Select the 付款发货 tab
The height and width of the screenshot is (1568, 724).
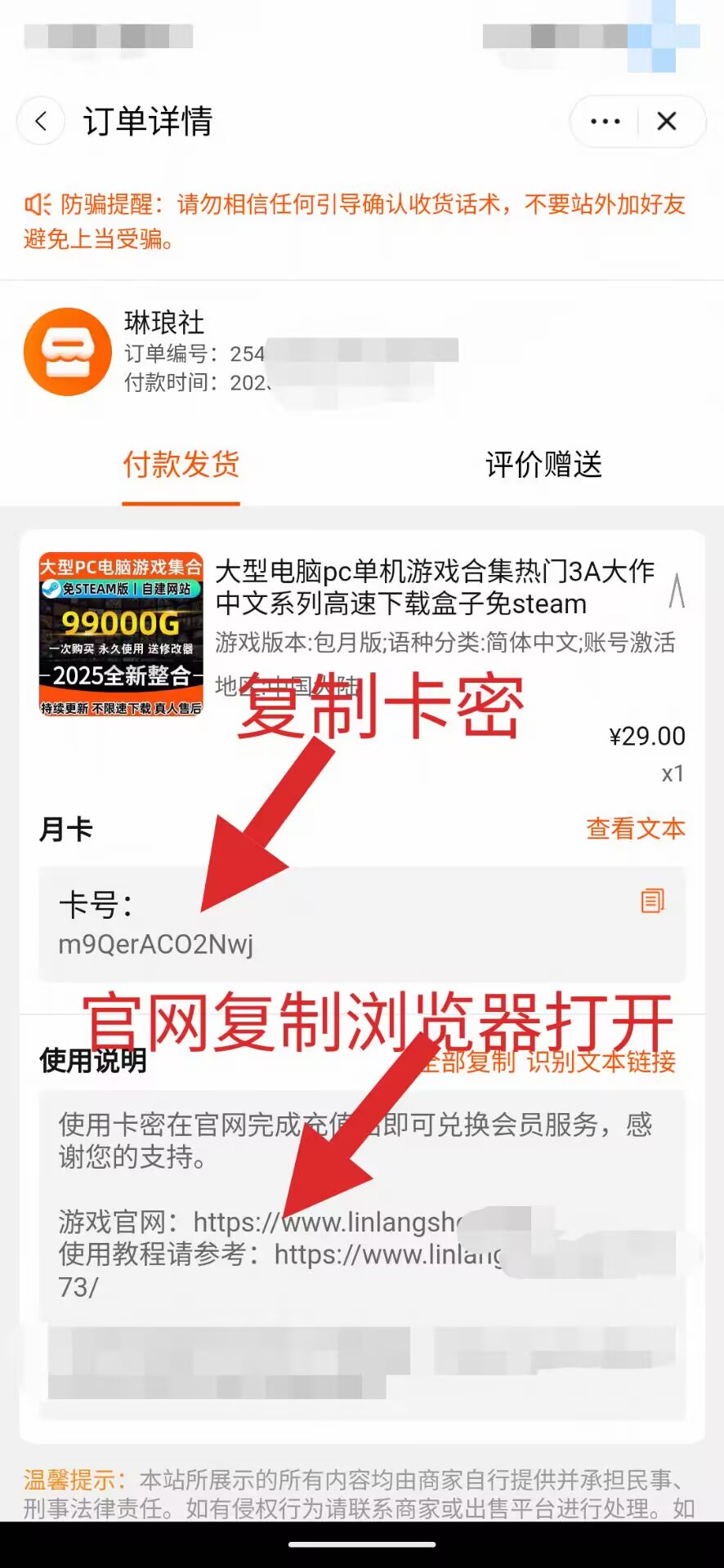tap(181, 465)
